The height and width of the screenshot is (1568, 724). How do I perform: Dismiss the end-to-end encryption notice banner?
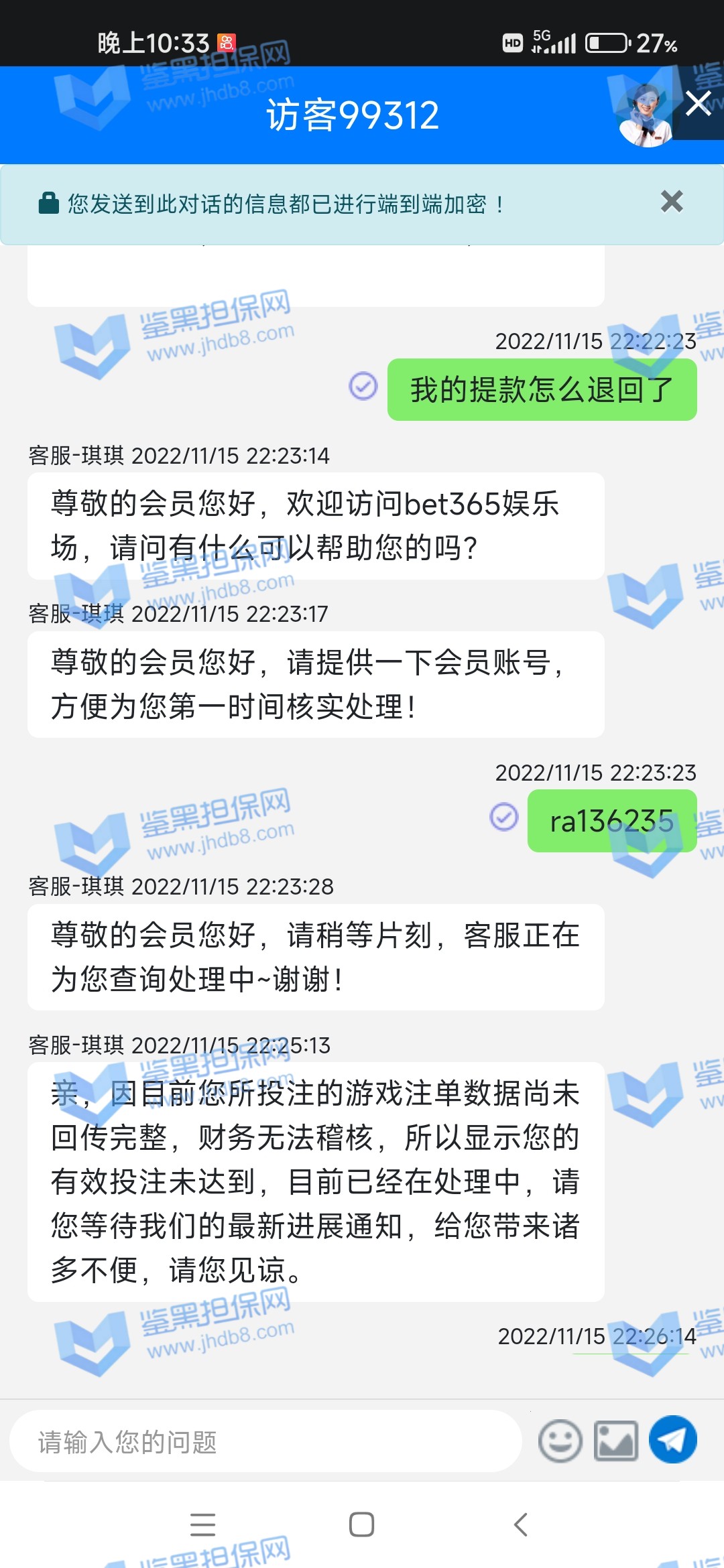[671, 202]
